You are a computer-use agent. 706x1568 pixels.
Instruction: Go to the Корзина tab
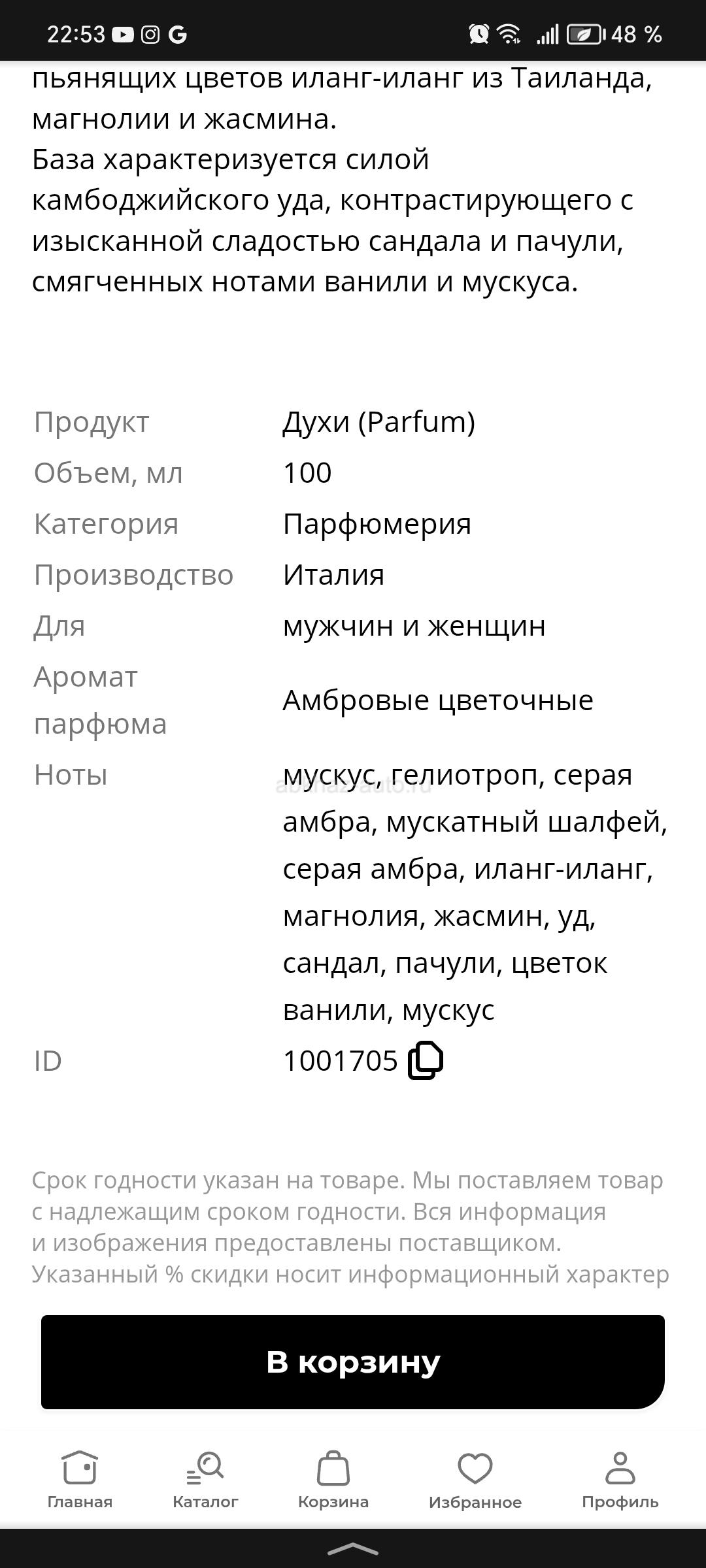click(333, 1480)
